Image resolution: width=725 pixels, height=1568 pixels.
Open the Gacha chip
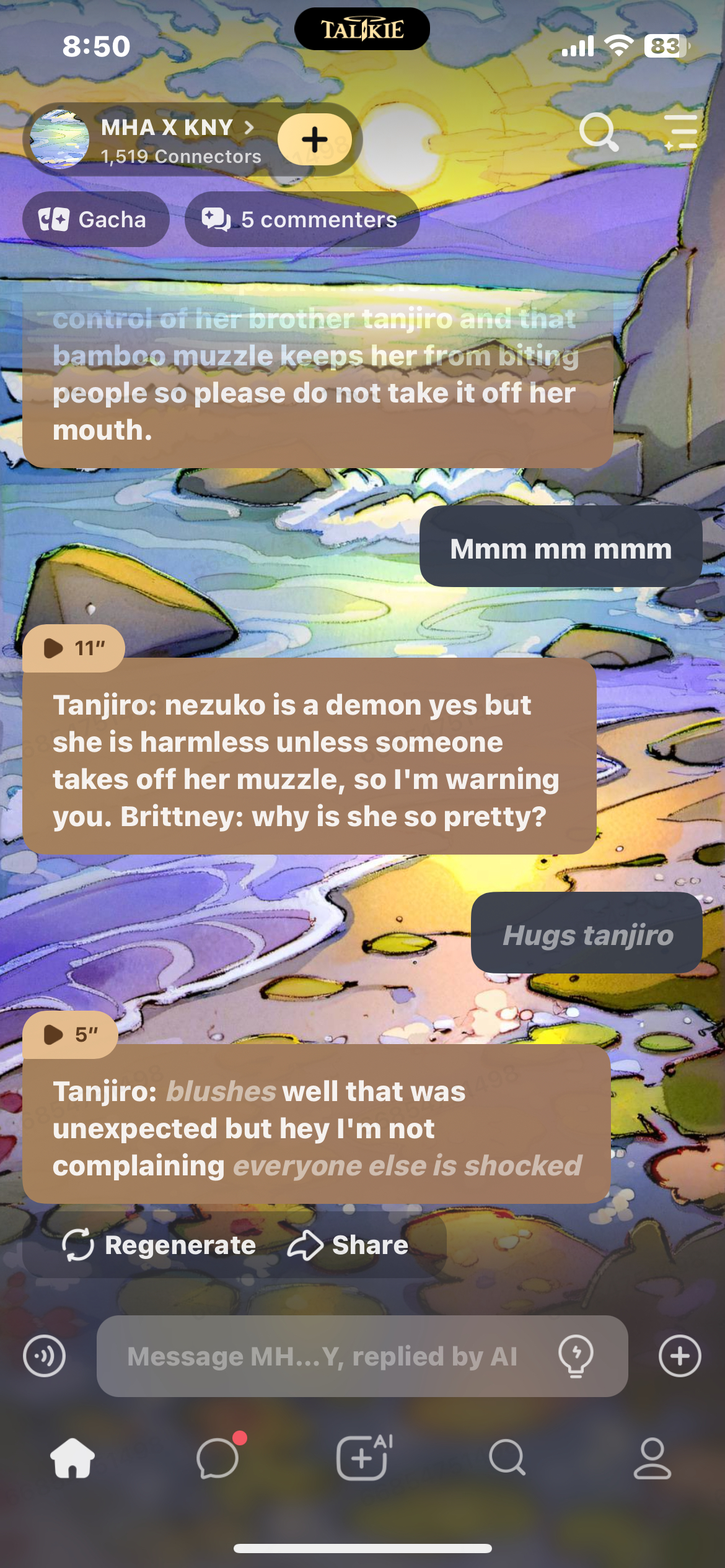(95, 219)
